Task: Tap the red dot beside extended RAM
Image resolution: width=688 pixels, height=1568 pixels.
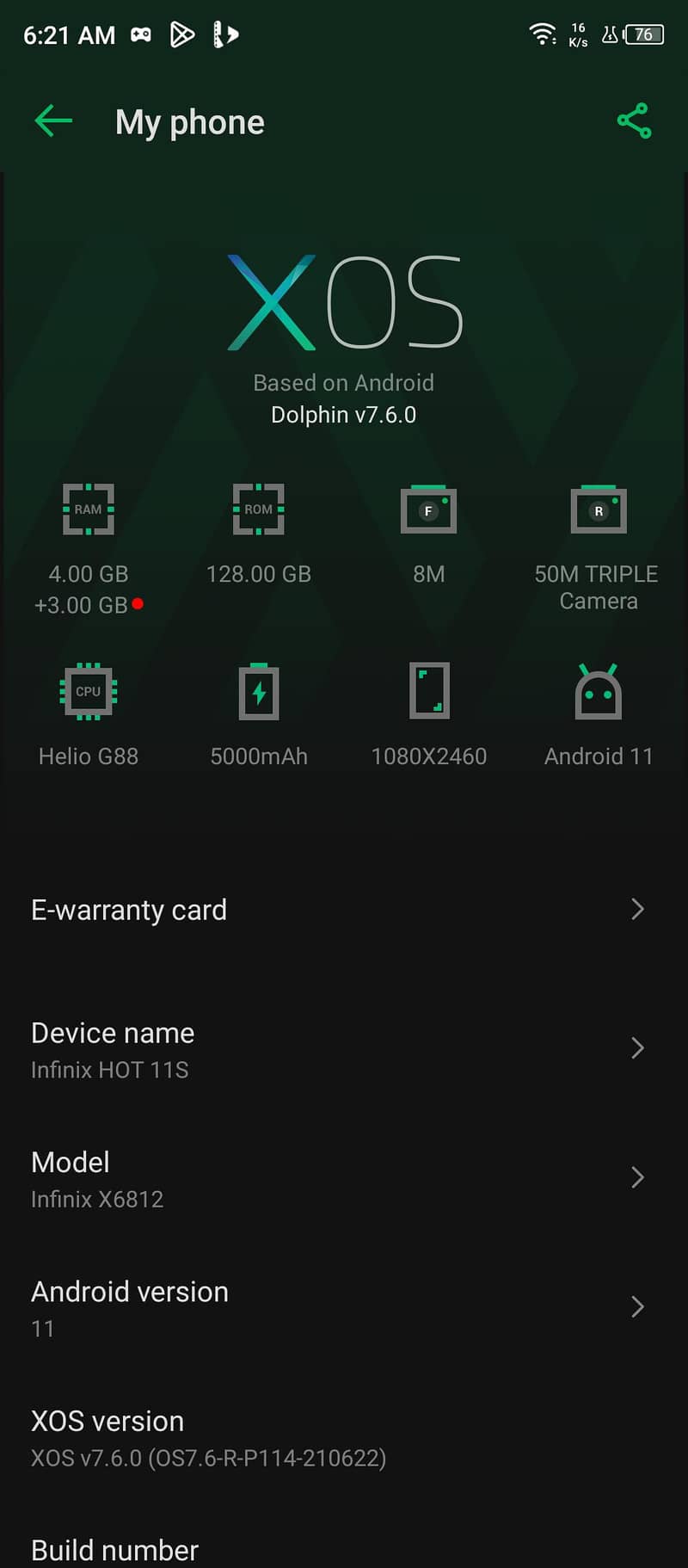Action: point(138,604)
